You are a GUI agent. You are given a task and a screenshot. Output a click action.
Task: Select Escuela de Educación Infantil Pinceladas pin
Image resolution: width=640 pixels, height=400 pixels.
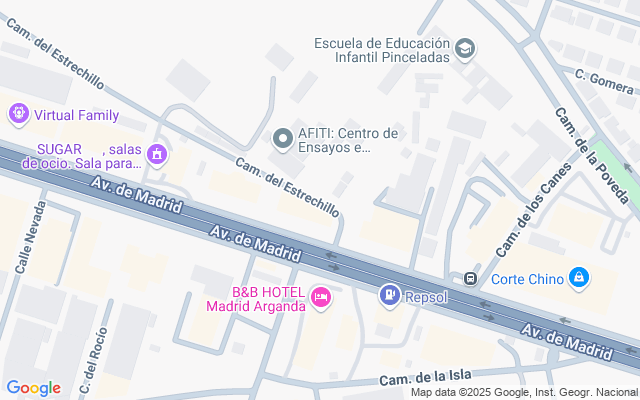click(465, 48)
